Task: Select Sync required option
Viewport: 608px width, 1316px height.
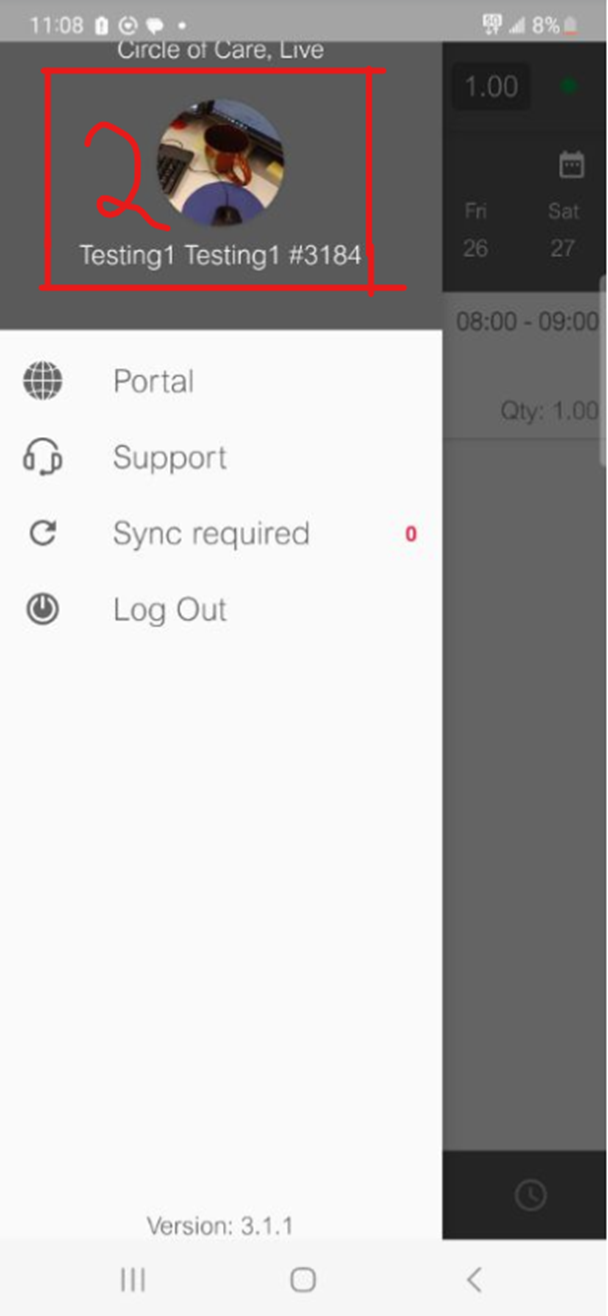Action: click(210, 534)
